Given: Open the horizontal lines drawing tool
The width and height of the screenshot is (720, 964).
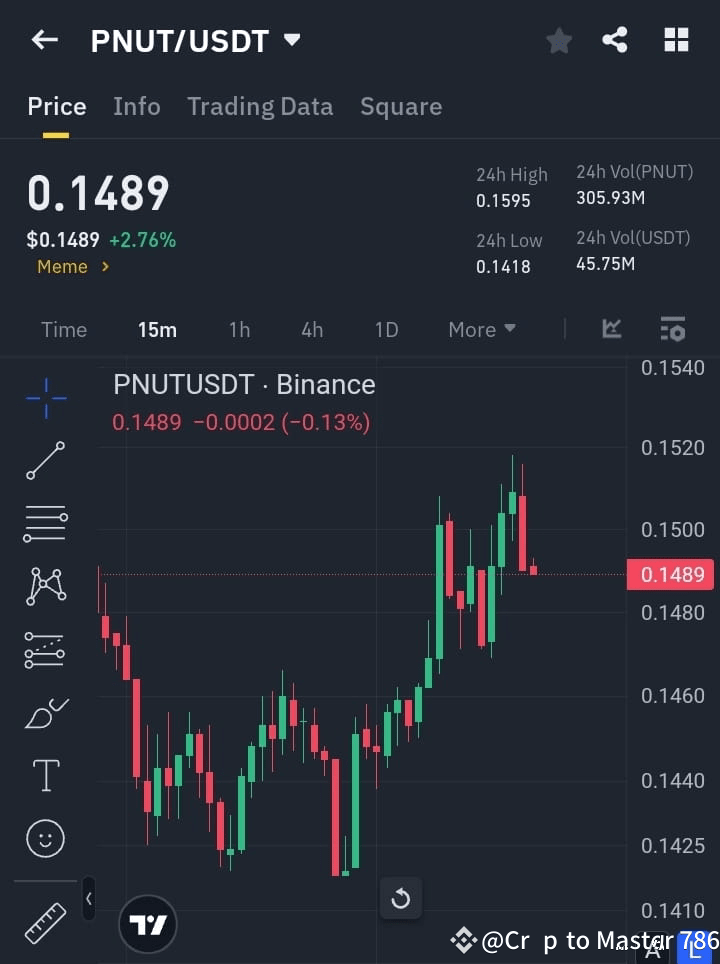Looking at the screenshot, I should pos(44,524).
